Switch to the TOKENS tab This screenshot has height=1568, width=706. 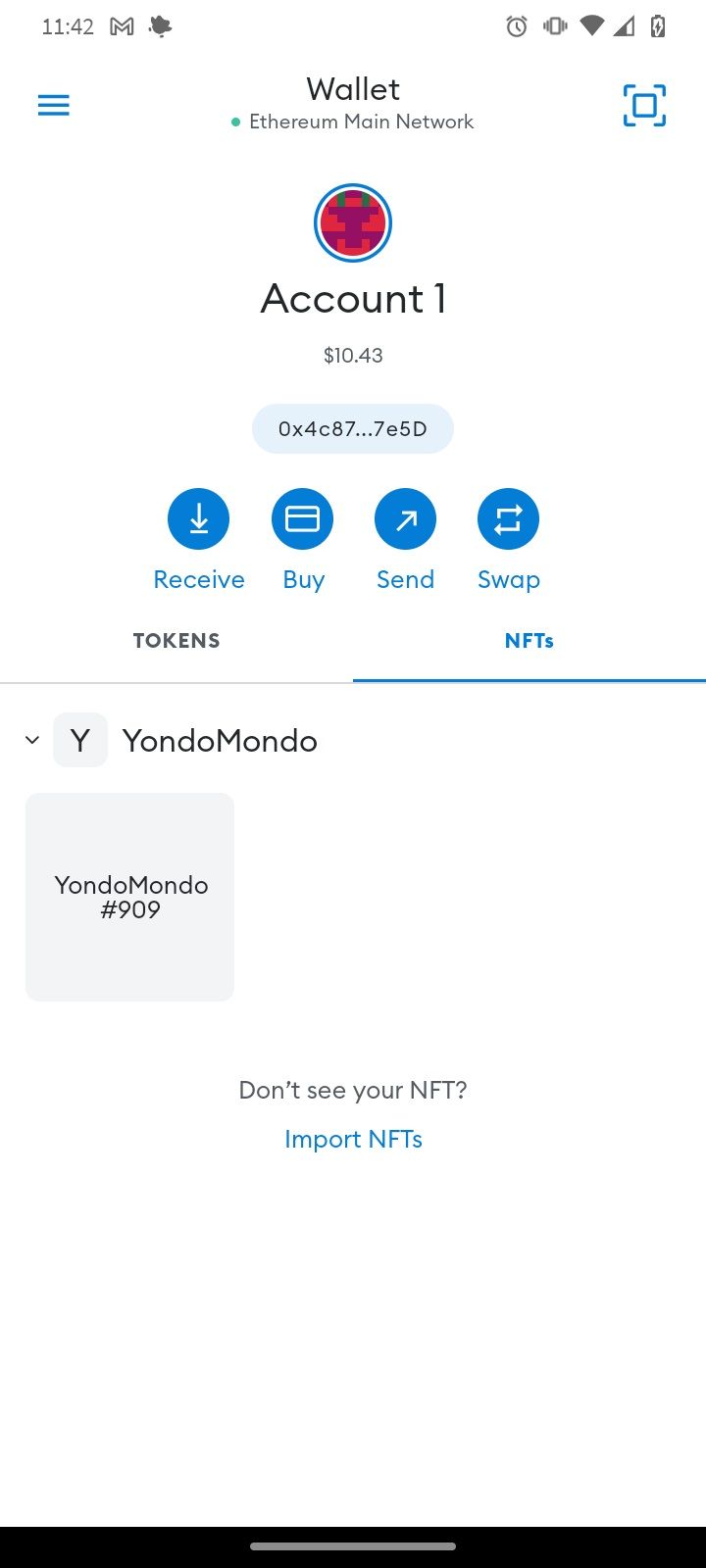(x=176, y=641)
